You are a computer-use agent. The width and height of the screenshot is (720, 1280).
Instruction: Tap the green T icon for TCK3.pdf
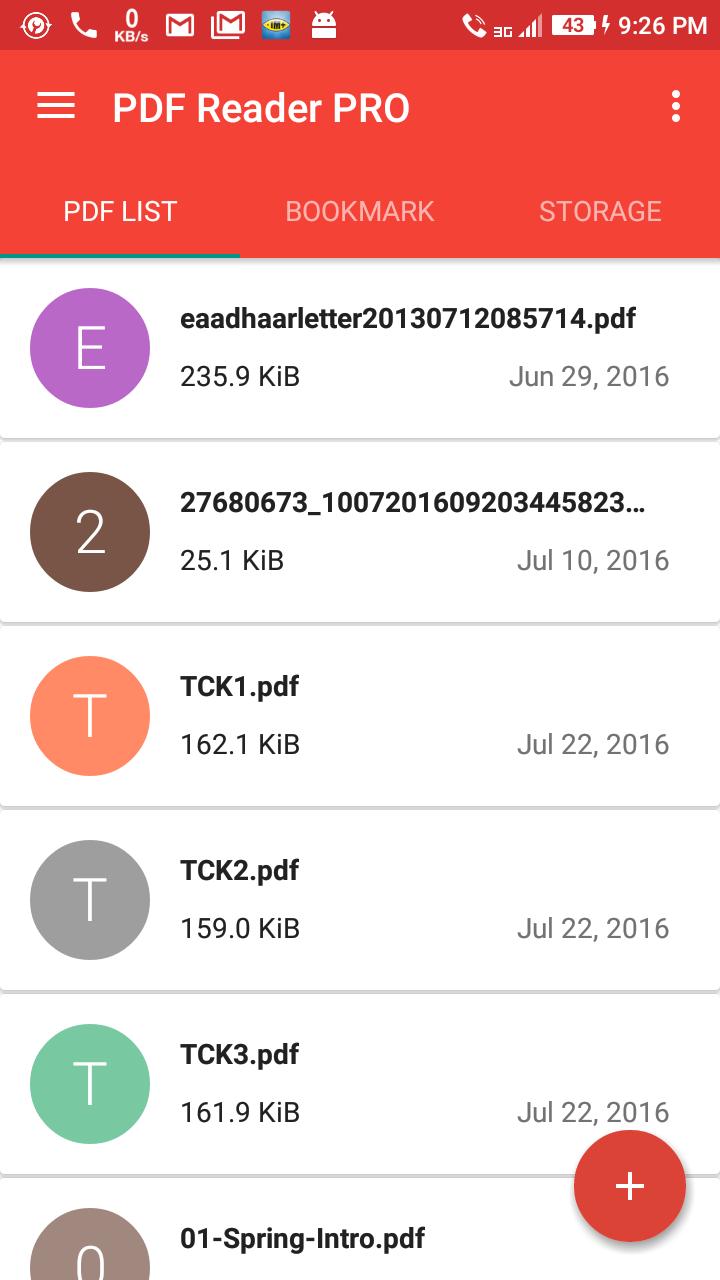pos(90,1083)
